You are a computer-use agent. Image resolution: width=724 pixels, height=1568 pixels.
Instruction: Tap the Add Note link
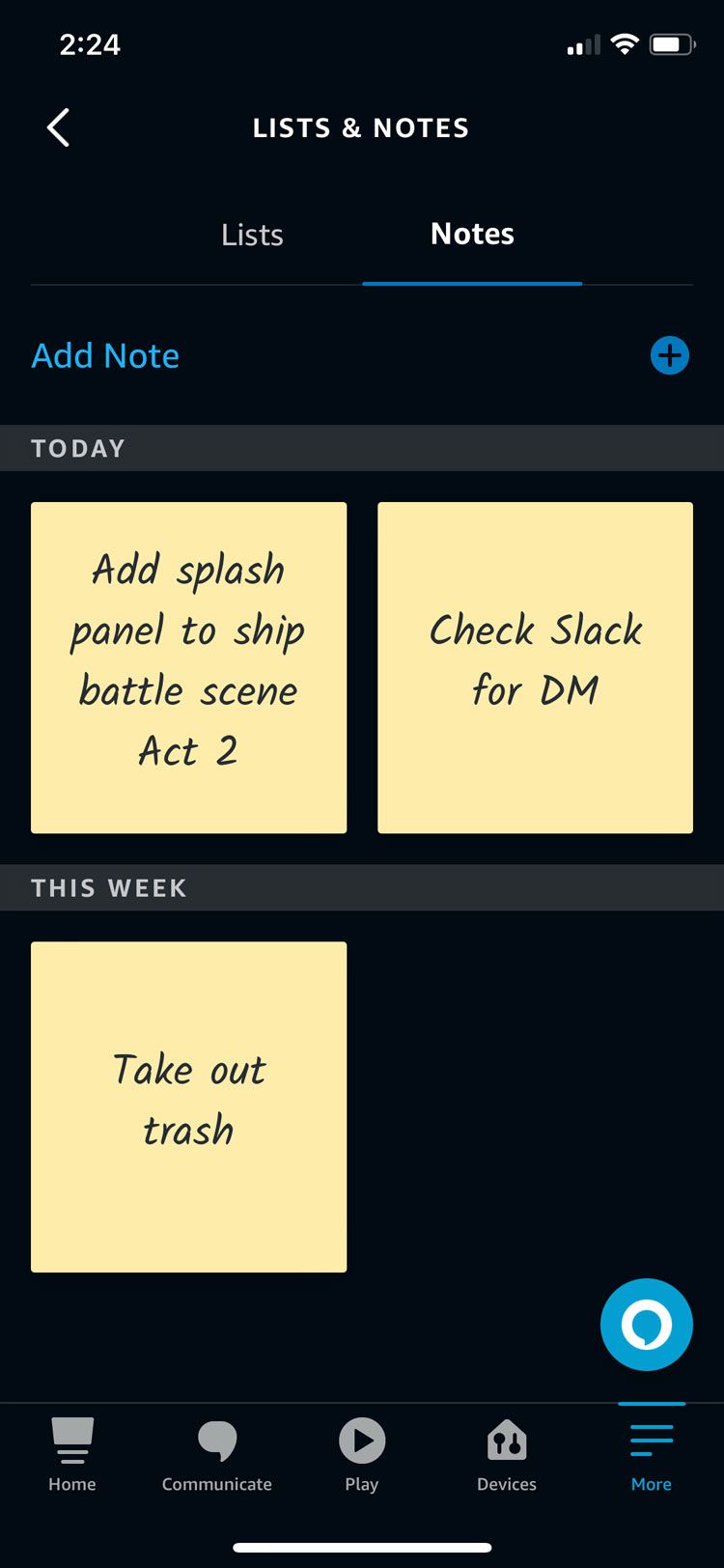coord(105,355)
